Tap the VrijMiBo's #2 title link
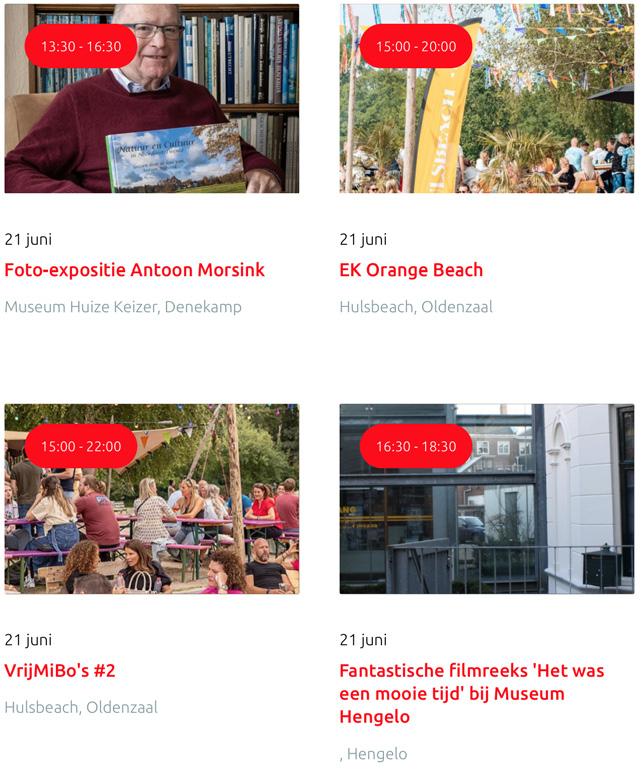Viewport: 642px width, 770px height. pyautogui.click(x=60, y=670)
